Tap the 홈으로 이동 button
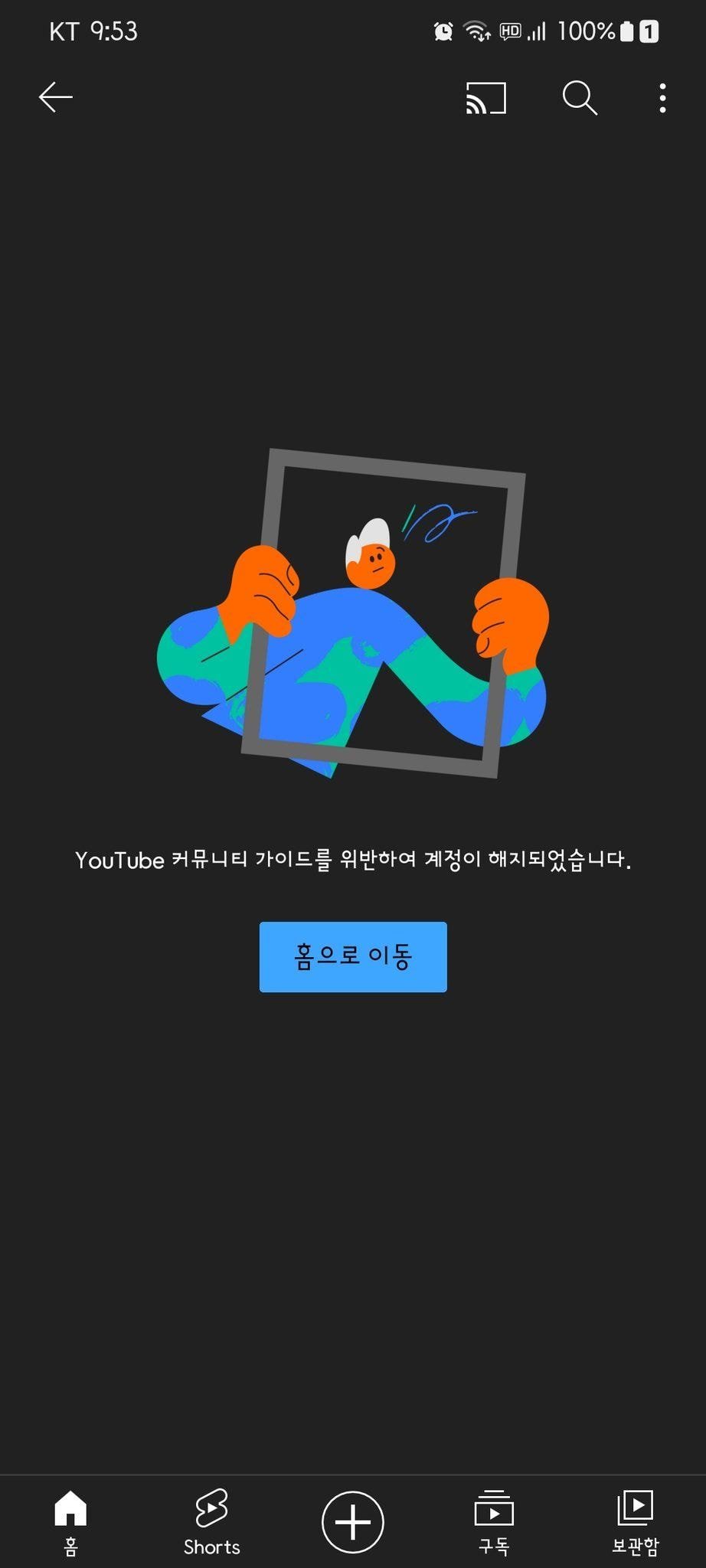706x1568 pixels. [x=353, y=956]
